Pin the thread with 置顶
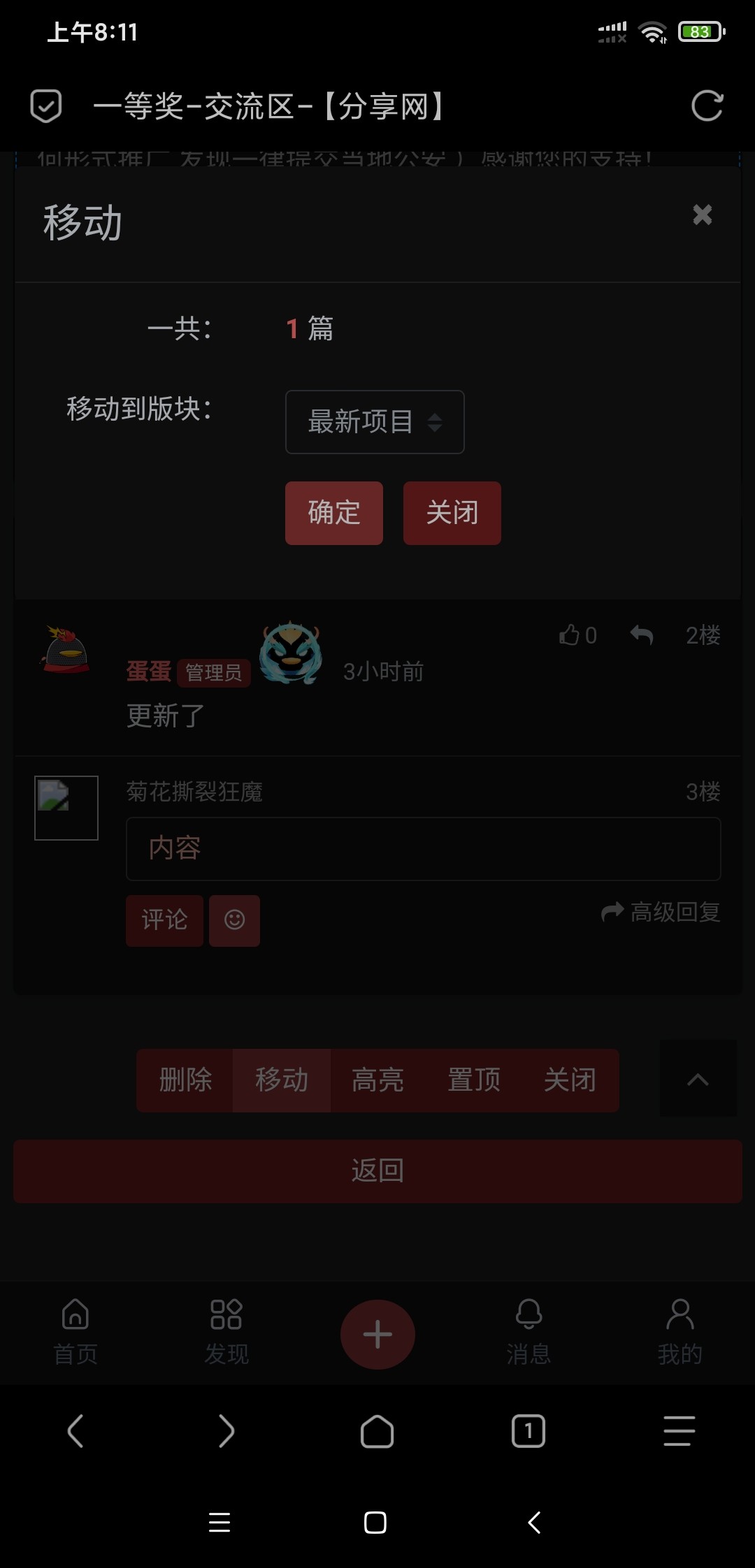The image size is (755, 1568). click(x=474, y=1080)
